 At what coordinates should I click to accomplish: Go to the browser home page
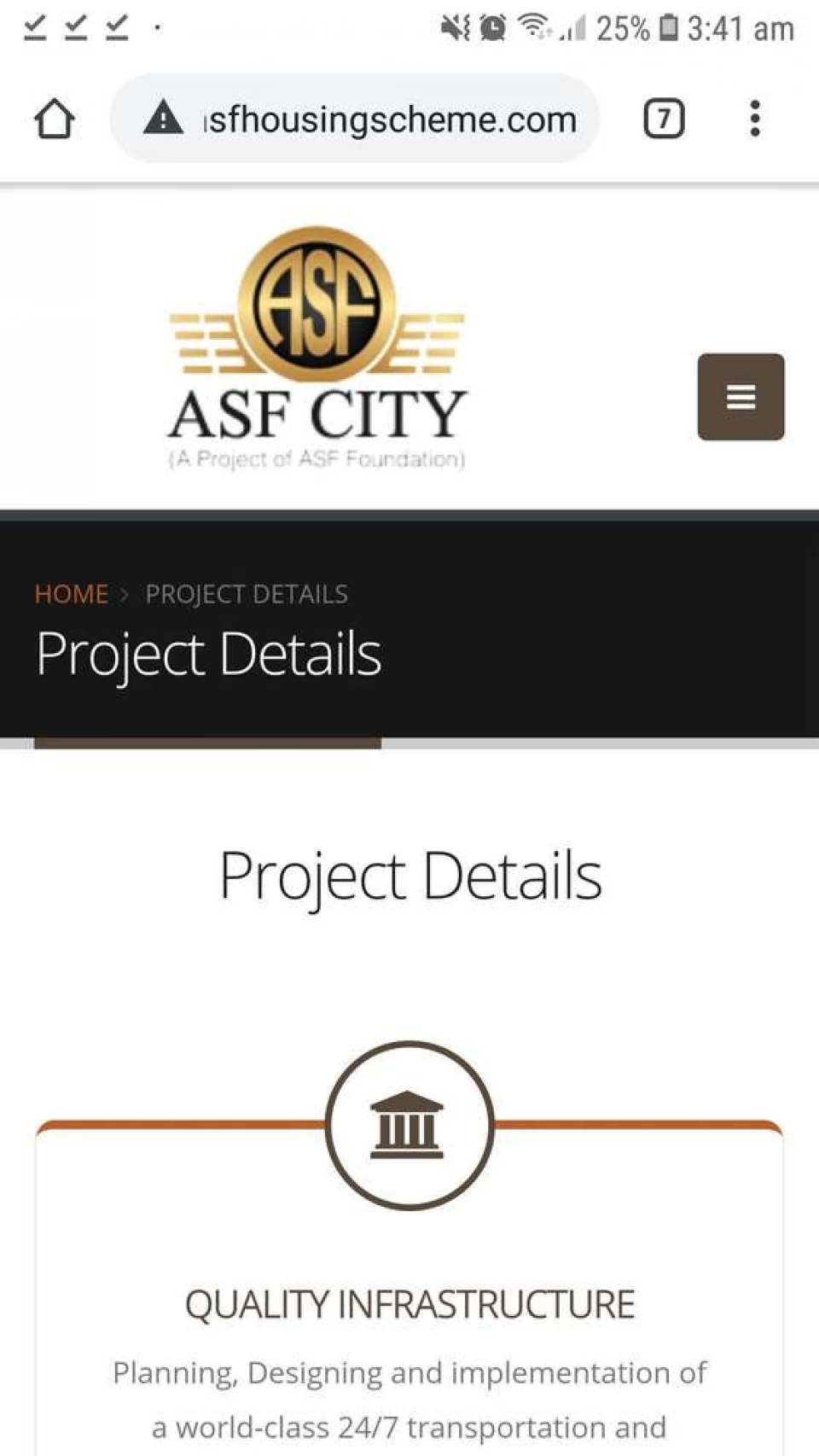point(55,119)
